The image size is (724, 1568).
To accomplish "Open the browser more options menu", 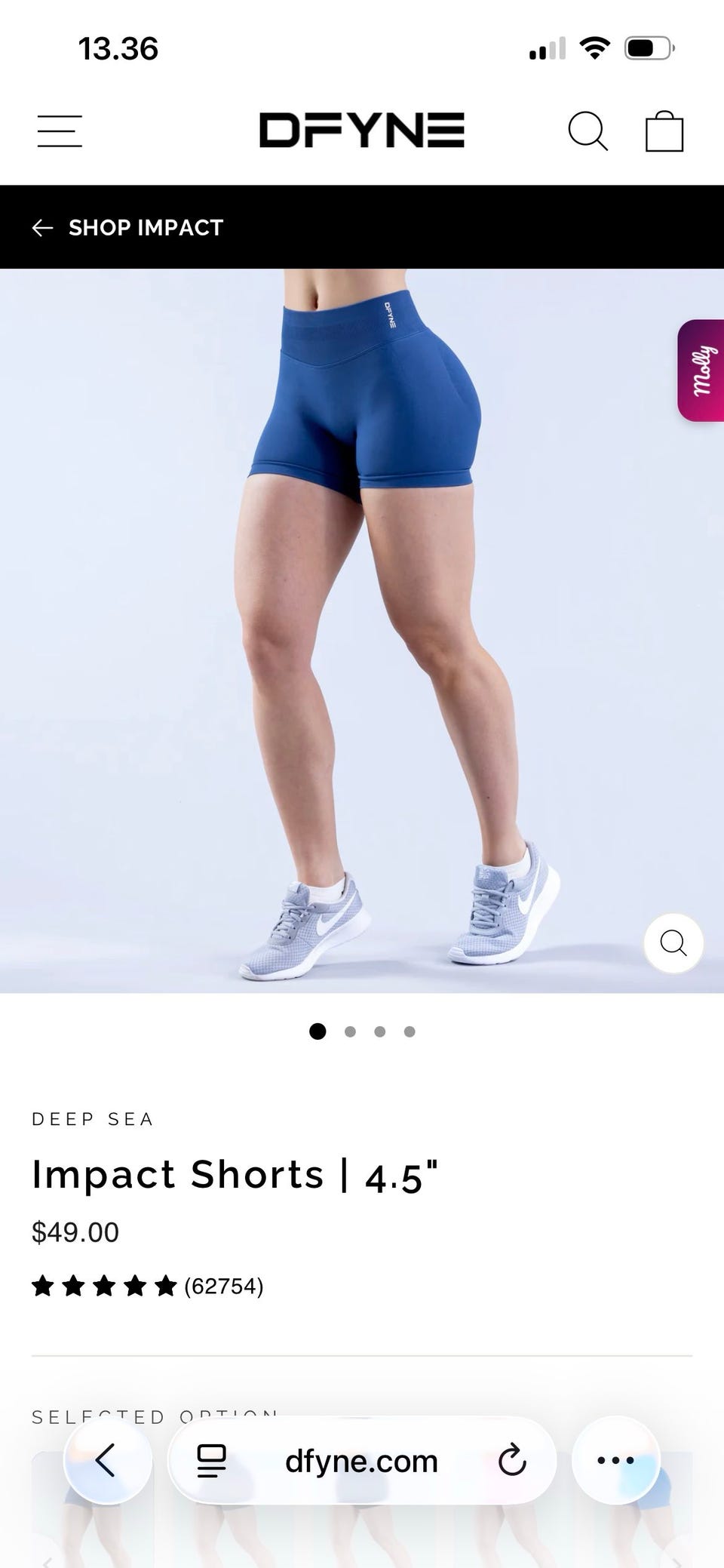I will click(615, 1460).
